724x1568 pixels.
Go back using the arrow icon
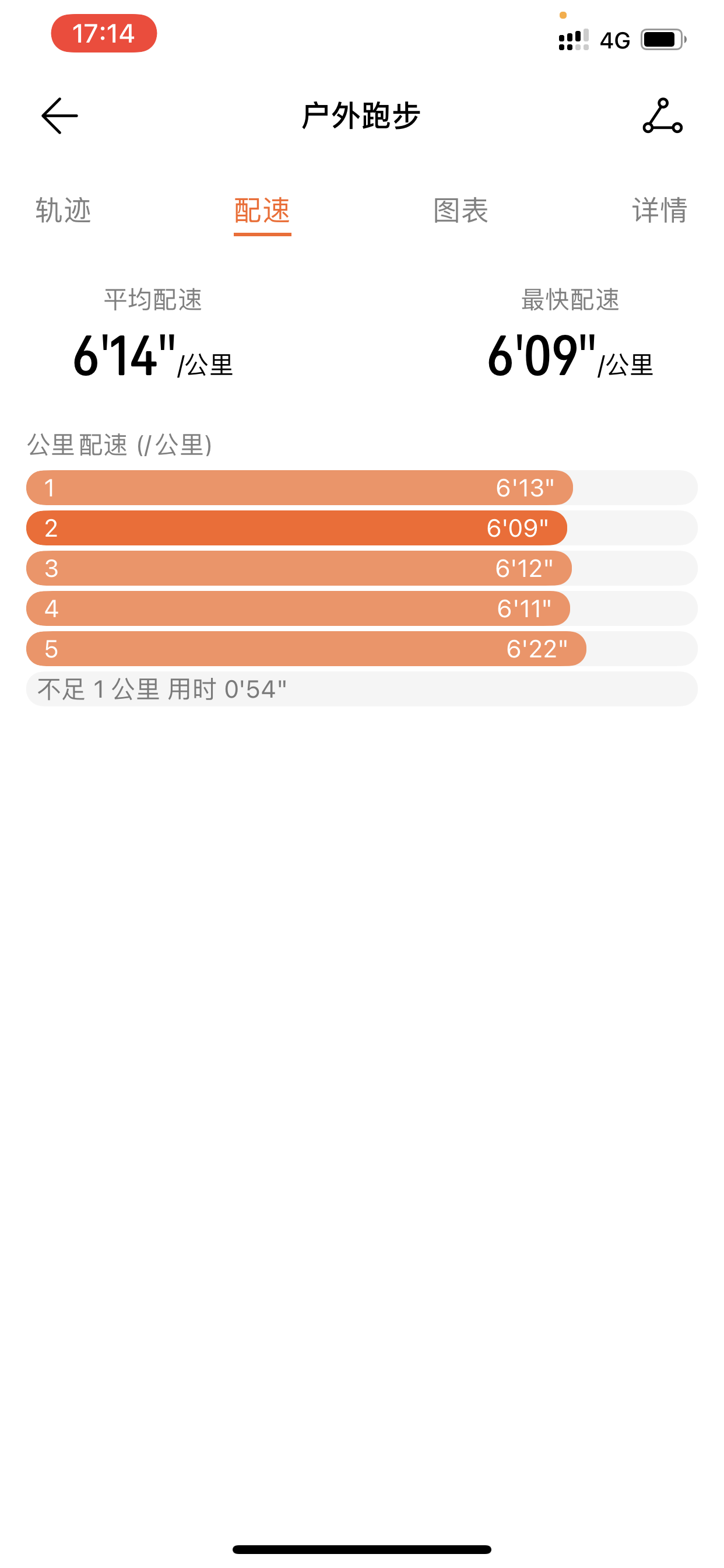tap(59, 116)
